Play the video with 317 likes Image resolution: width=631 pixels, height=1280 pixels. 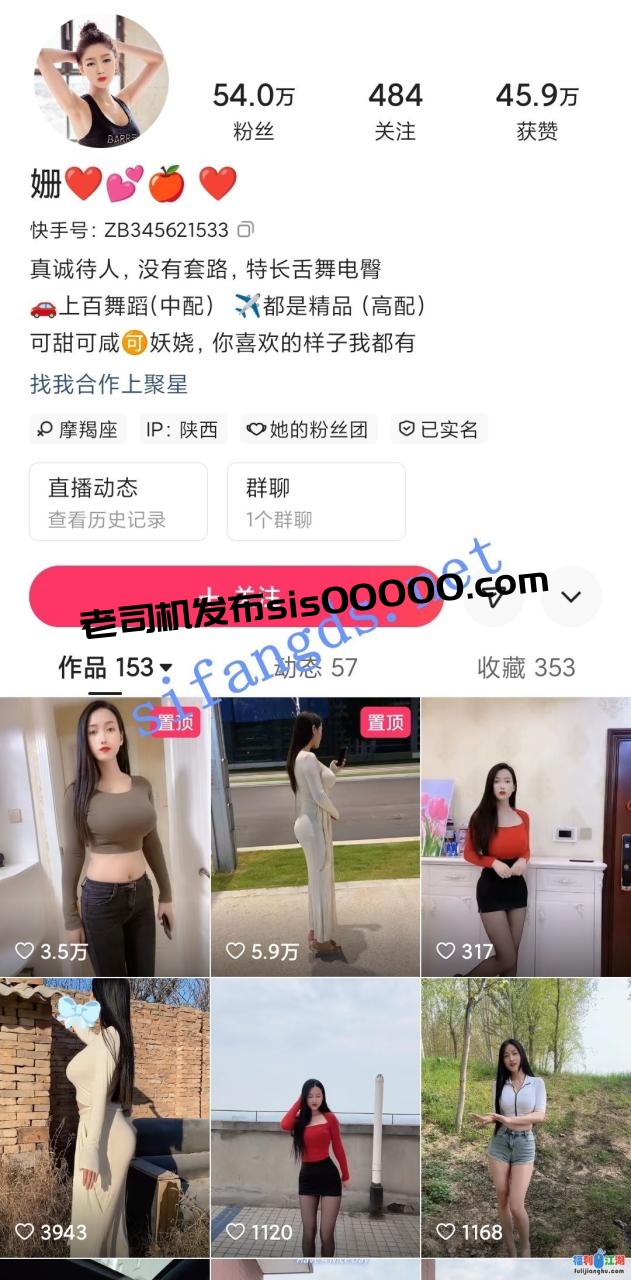click(526, 836)
